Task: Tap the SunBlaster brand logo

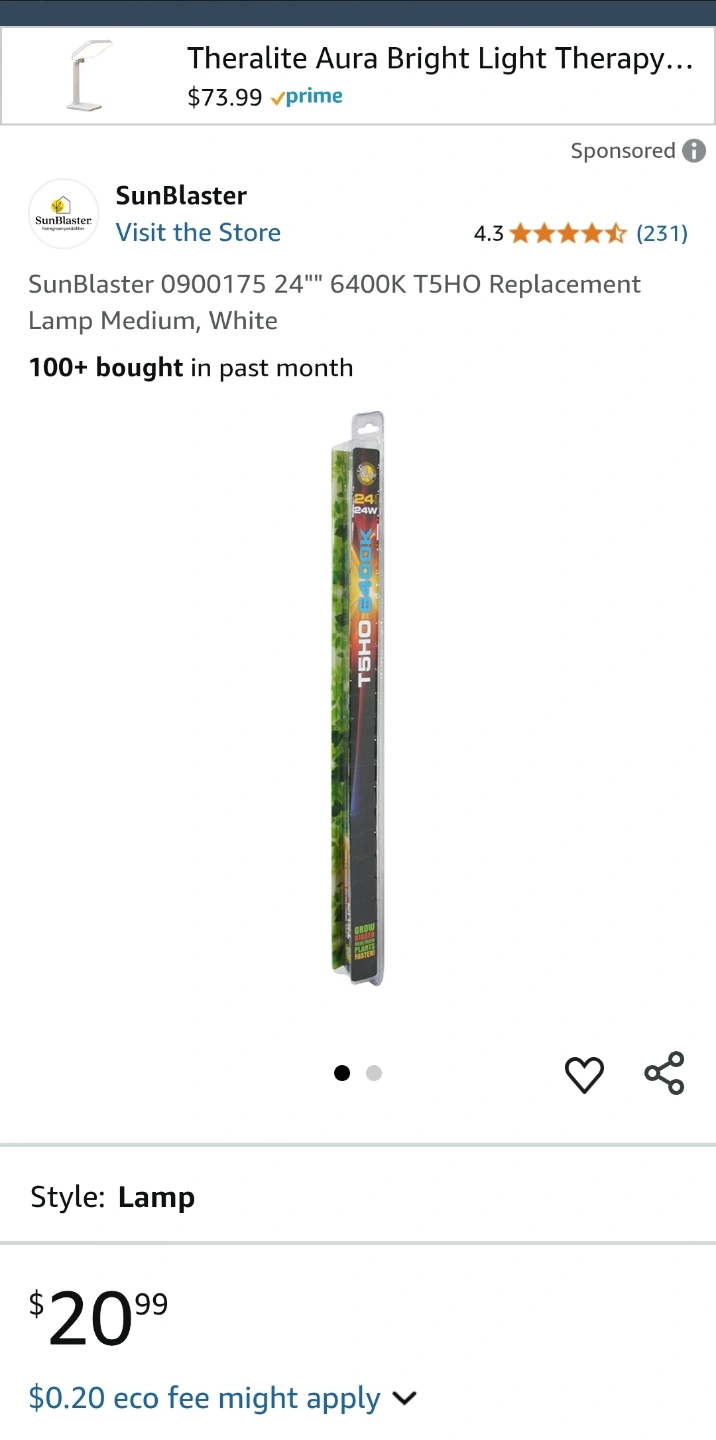Action: [x=64, y=214]
